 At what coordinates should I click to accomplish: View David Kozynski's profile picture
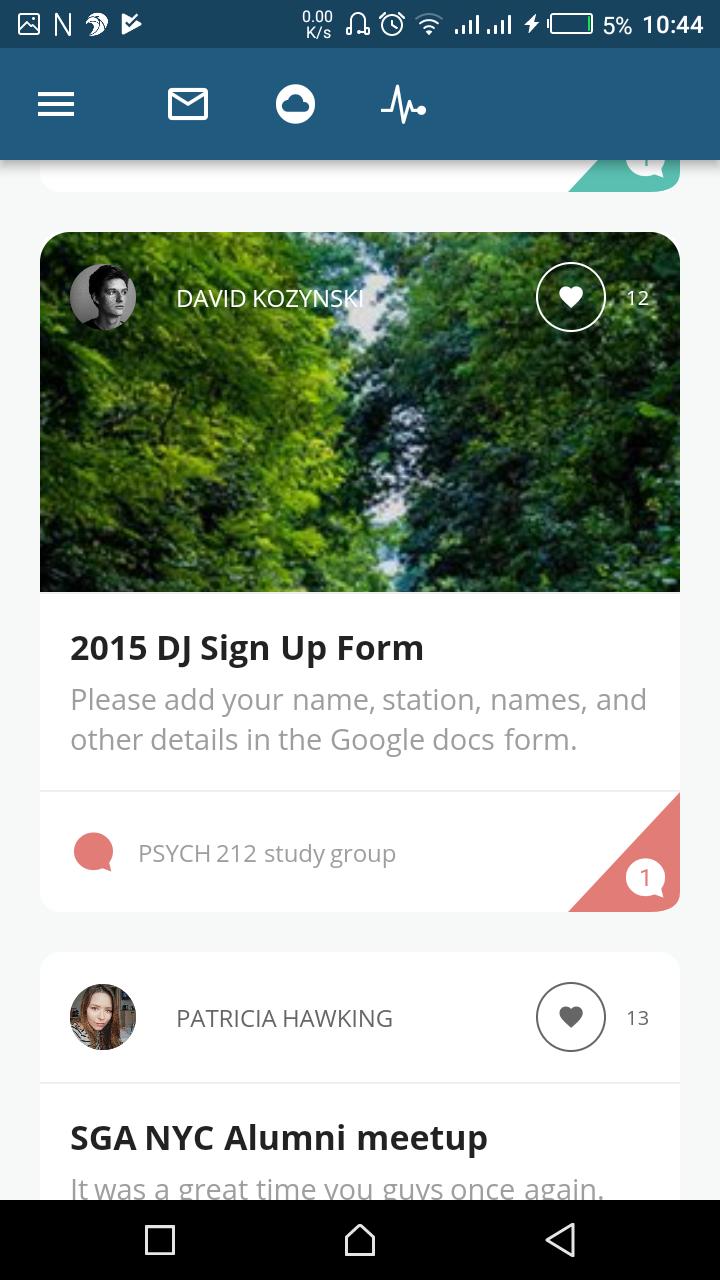tap(103, 297)
